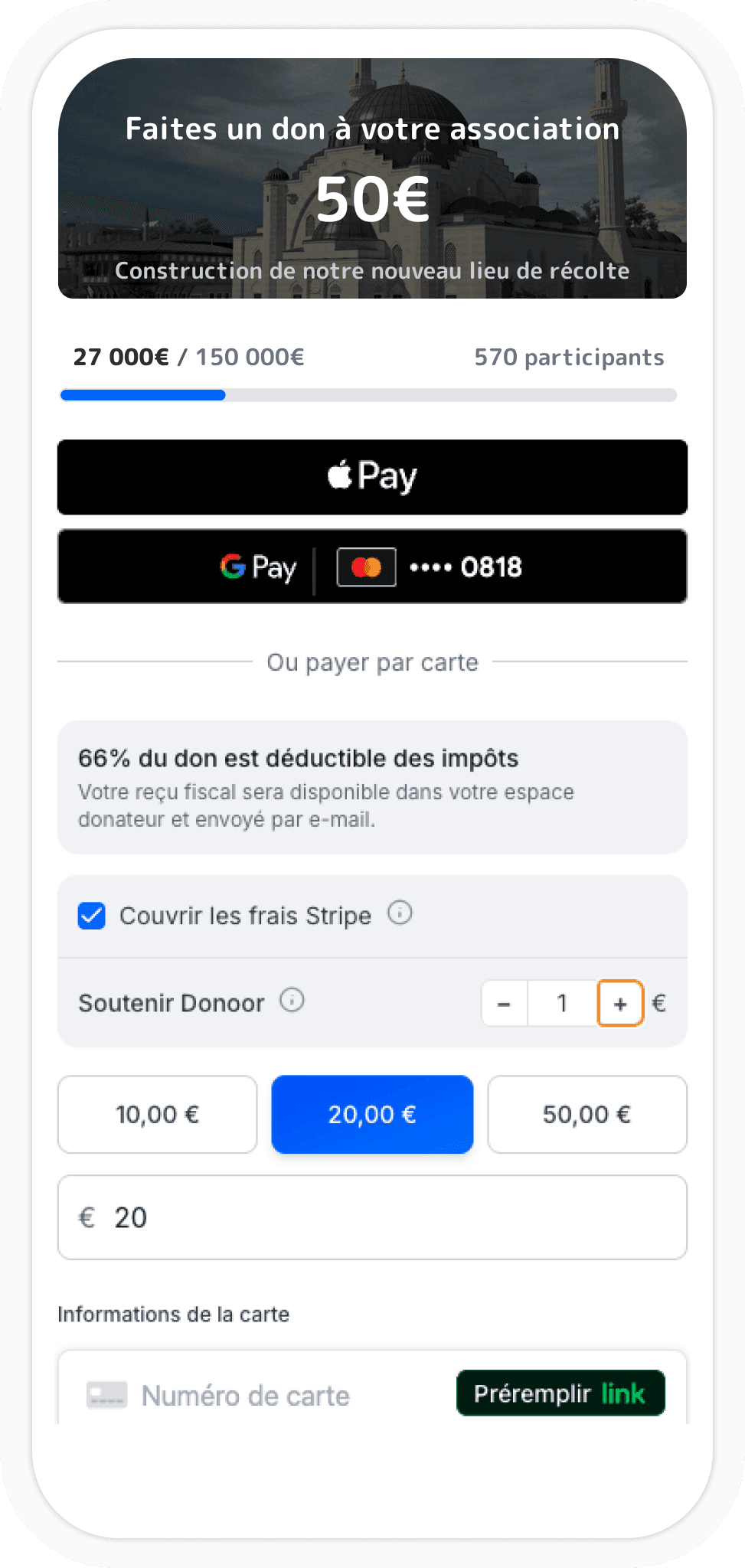The height and width of the screenshot is (1568, 745).
Task: Enable the Couvrir les frais Stripe option
Action: pyautogui.click(x=91, y=915)
